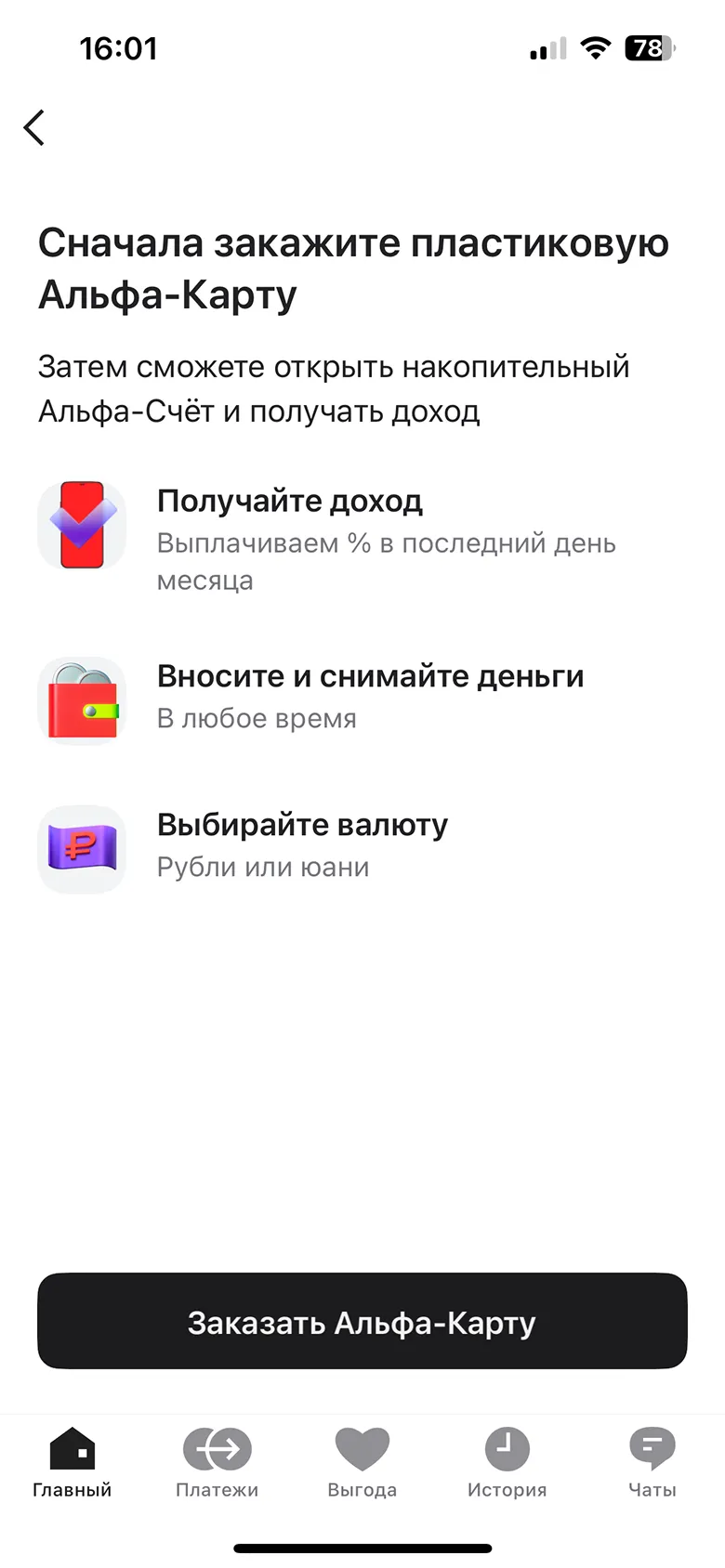
Task: Tap the 78% battery indicator
Action: pos(650,48)
